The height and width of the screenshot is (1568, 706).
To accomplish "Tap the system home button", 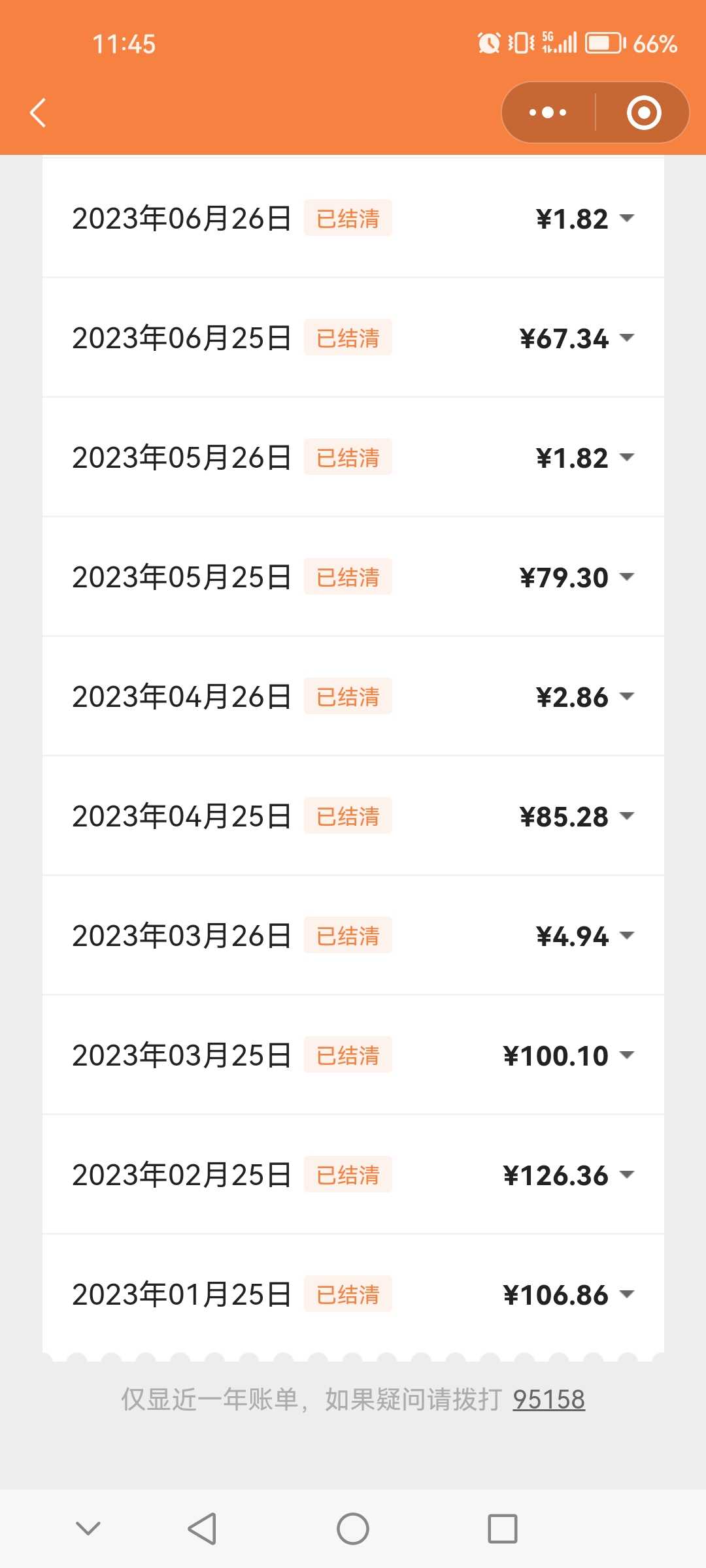I will [353, 1529].
